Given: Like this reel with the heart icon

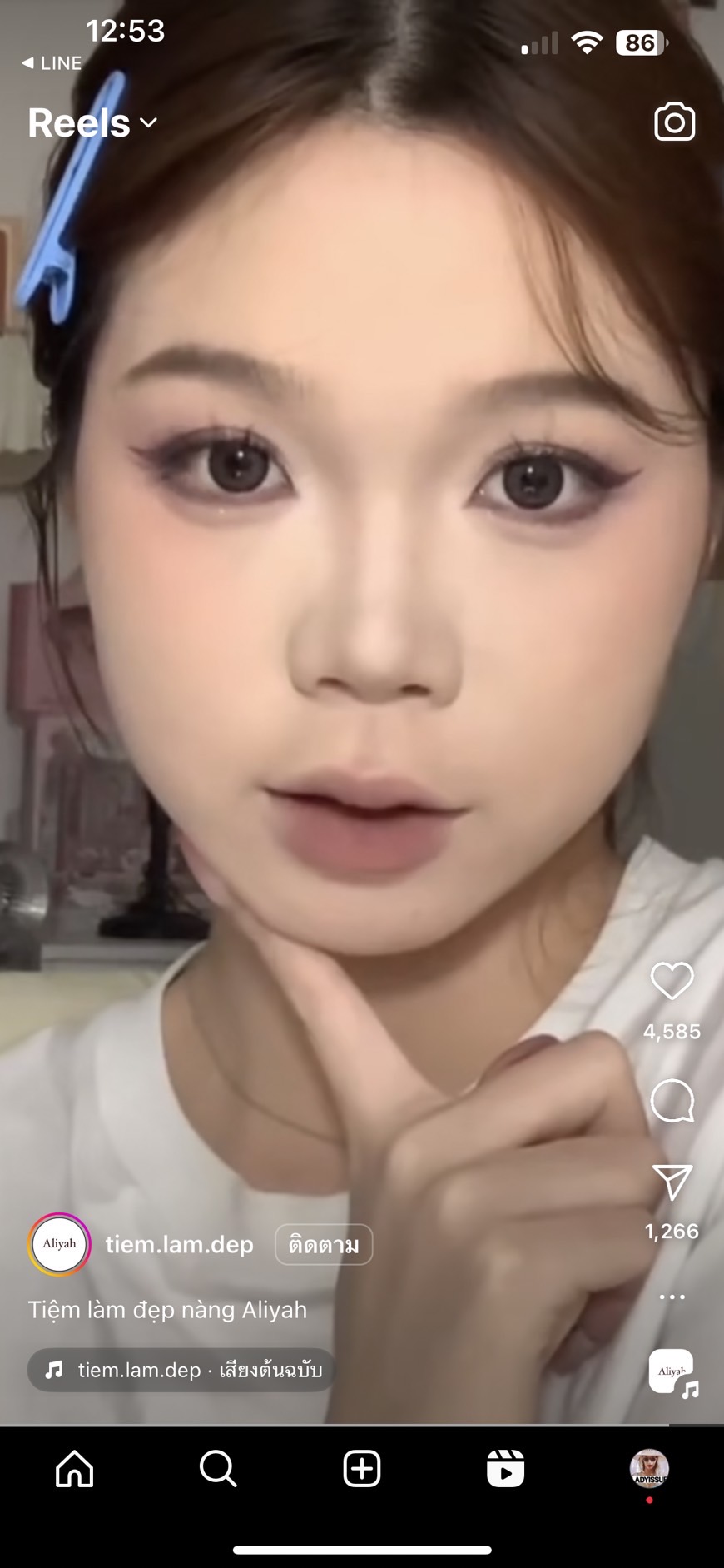Looking at the screenshot, I should (x=672, y=981).
